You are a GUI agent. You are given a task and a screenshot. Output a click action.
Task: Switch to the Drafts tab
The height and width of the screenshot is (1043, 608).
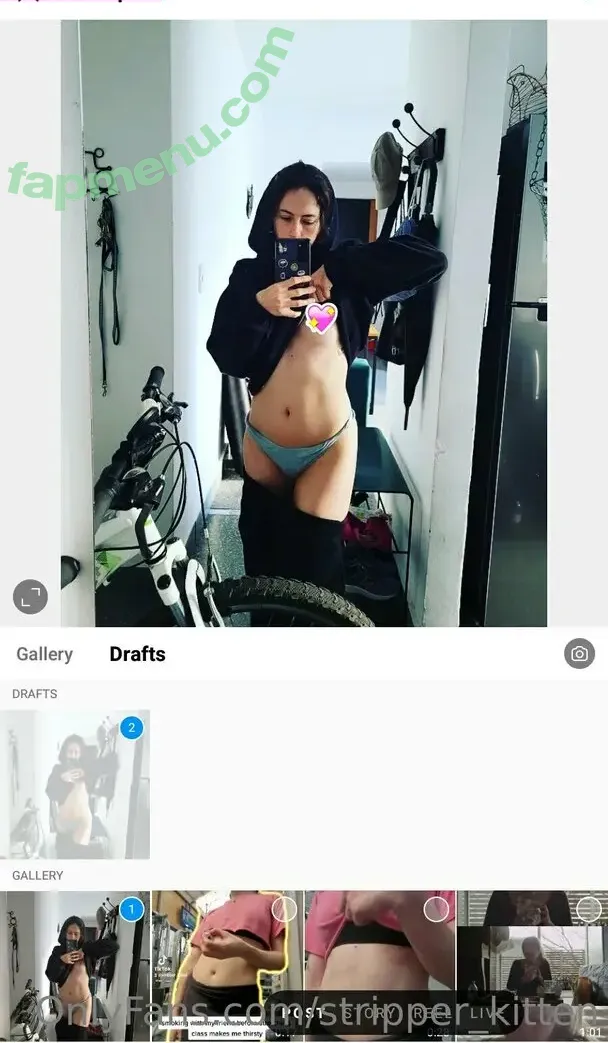click(137, 654)
